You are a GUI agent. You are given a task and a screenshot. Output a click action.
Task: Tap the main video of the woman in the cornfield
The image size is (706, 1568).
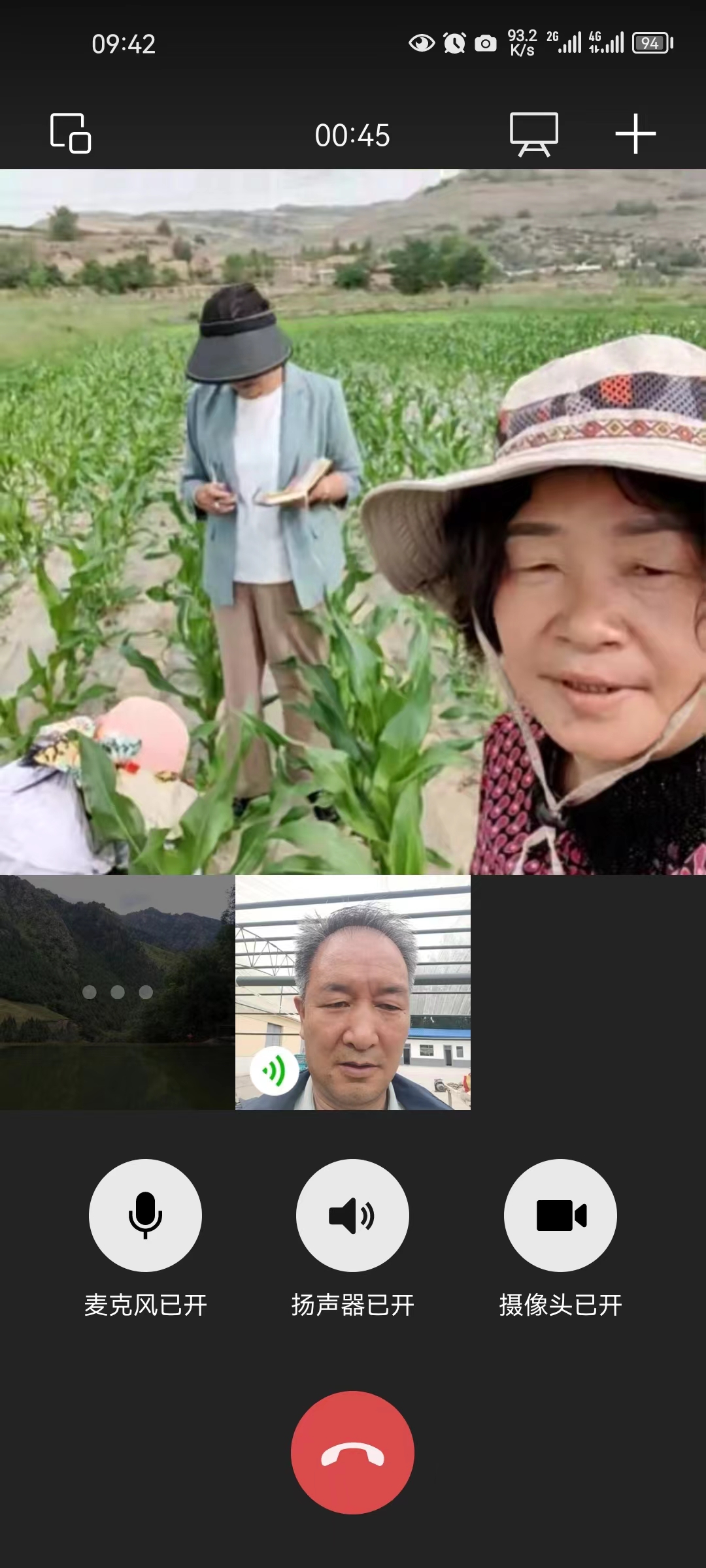[353, 521]
